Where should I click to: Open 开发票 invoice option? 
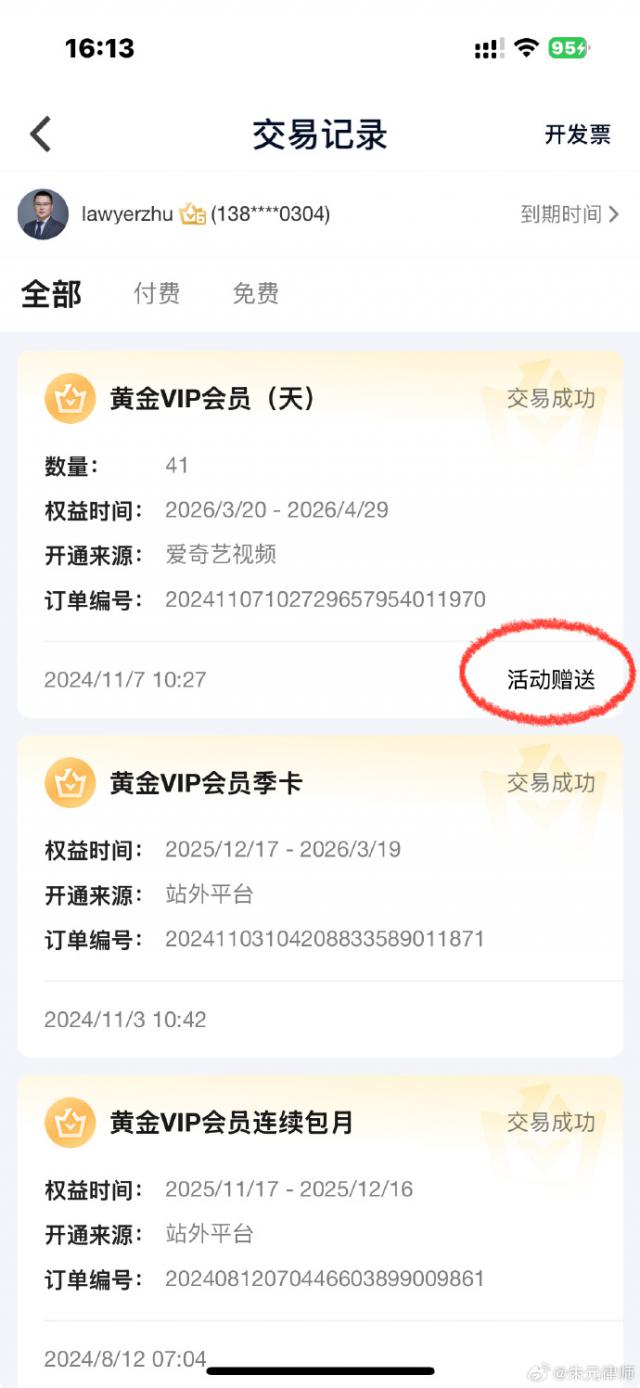click(x=577, y=135)
